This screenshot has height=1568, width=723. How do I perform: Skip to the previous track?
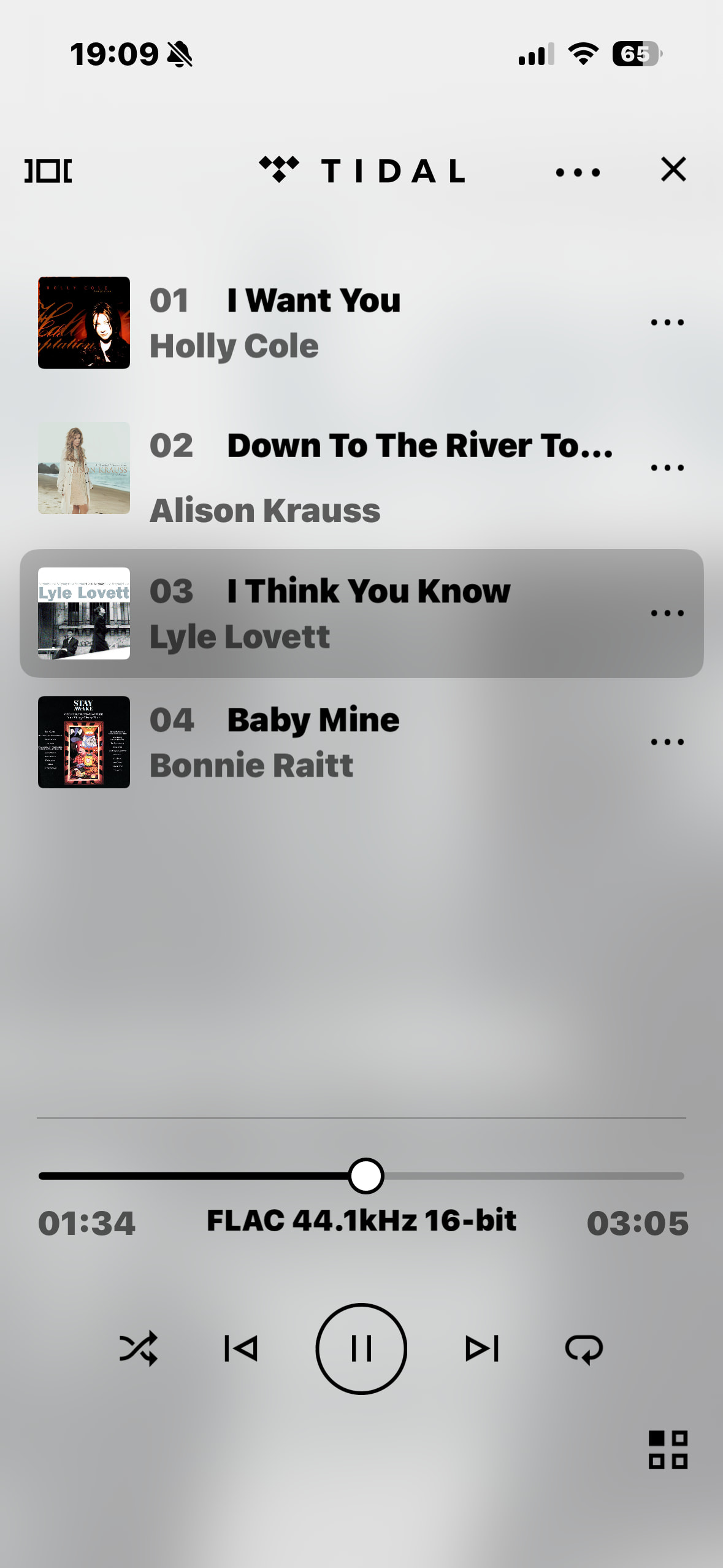pyautogui.click(x=240, y=1348)
